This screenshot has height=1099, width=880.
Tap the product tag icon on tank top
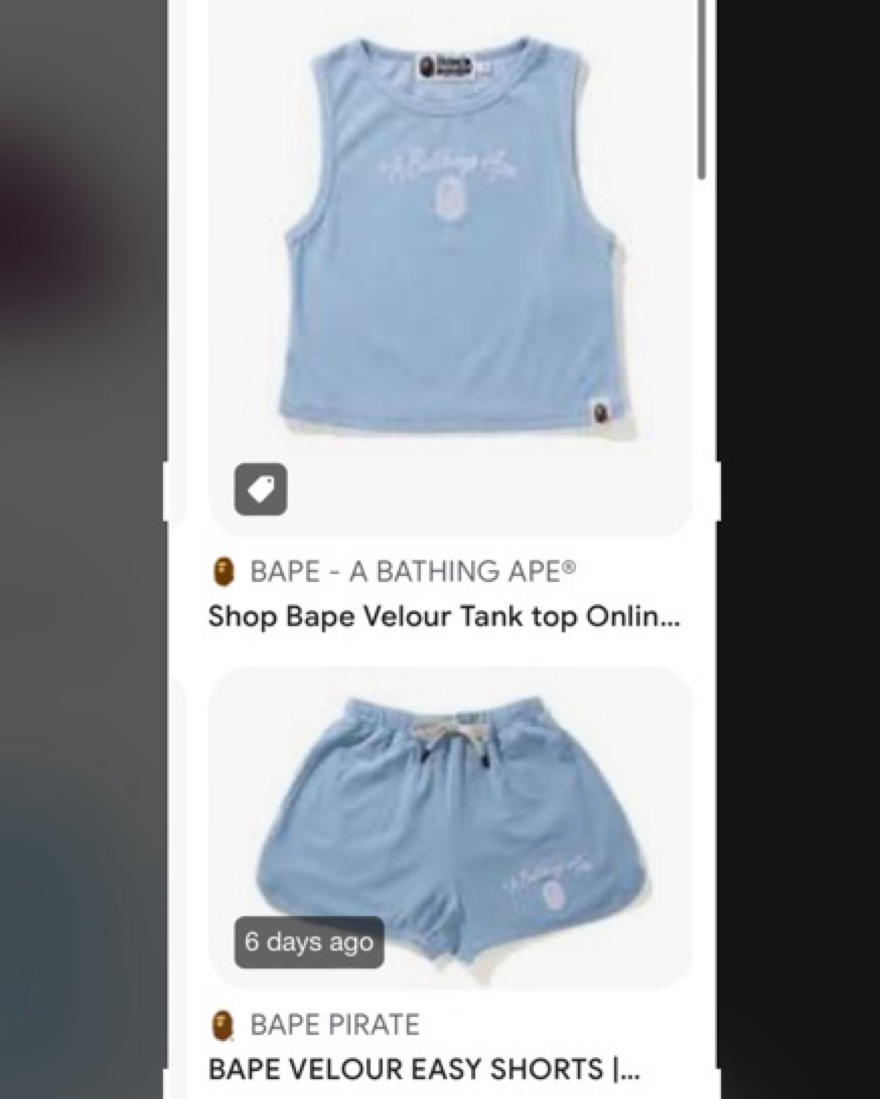260,489
